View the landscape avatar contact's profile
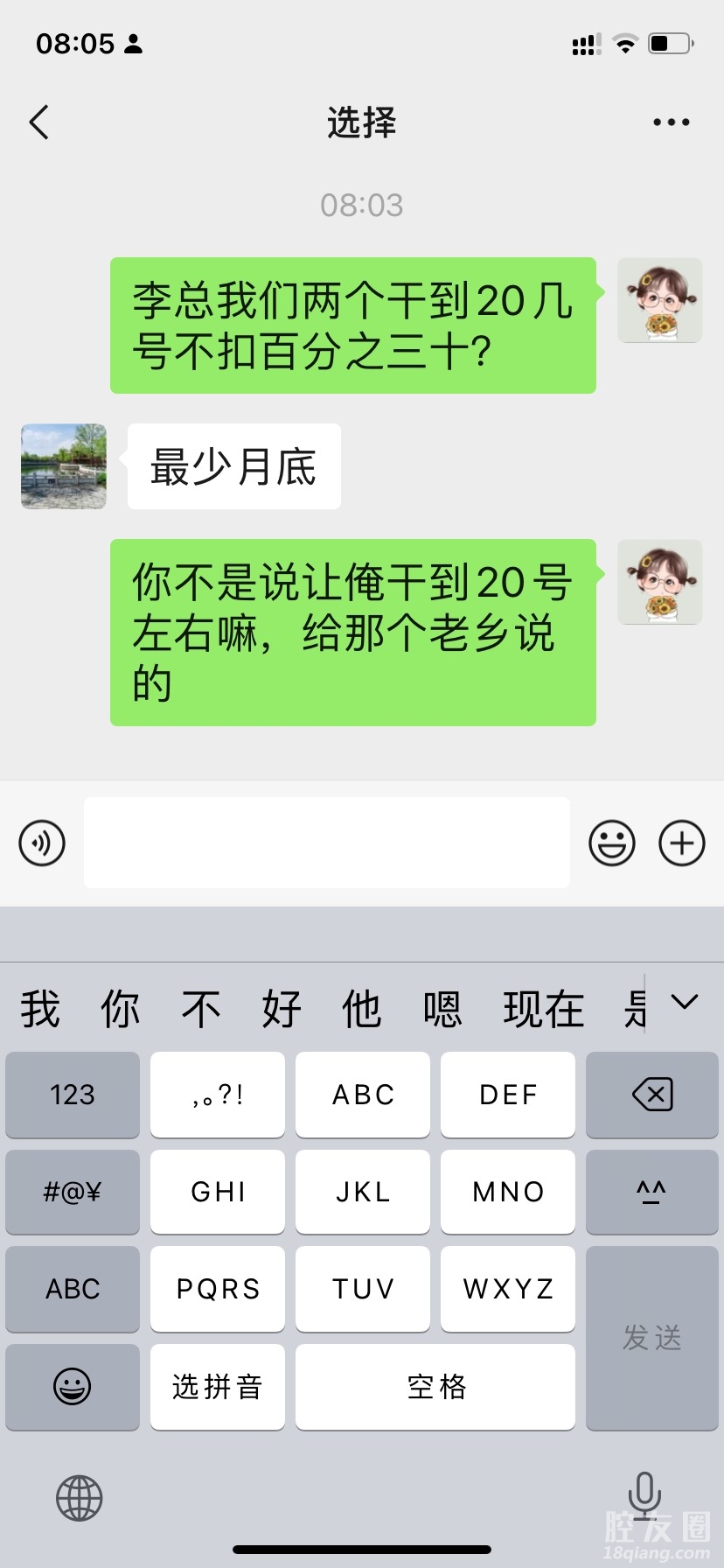This screenshot has height=1568, width=724. 64,466
